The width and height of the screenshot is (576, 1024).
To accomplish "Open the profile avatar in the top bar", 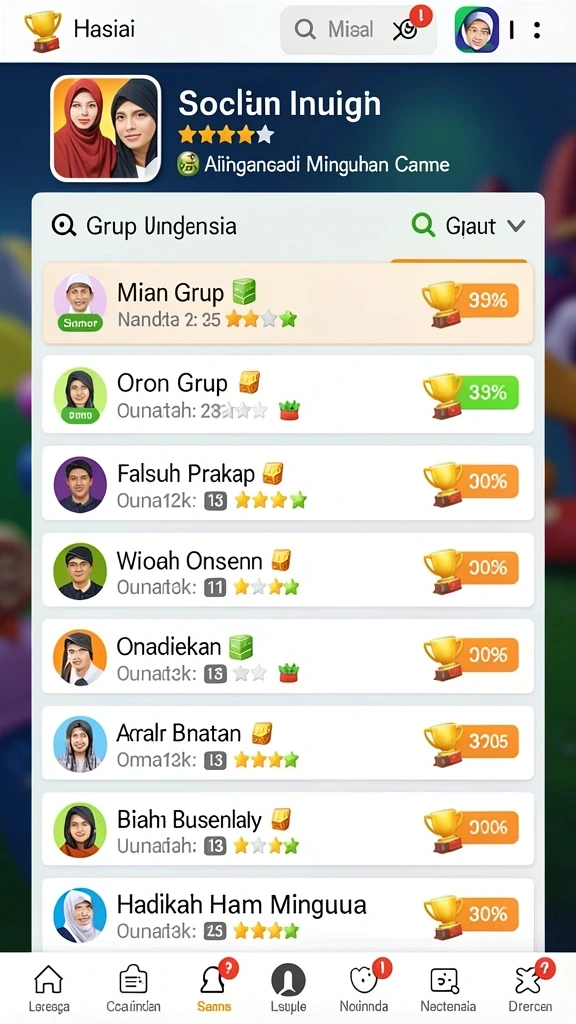I will click(477, 29).
